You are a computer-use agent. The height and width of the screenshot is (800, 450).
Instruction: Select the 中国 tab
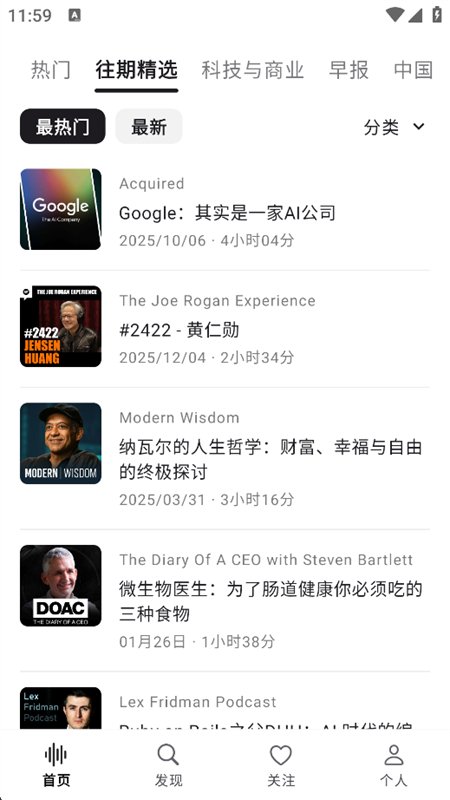click(x=413, y=70)
